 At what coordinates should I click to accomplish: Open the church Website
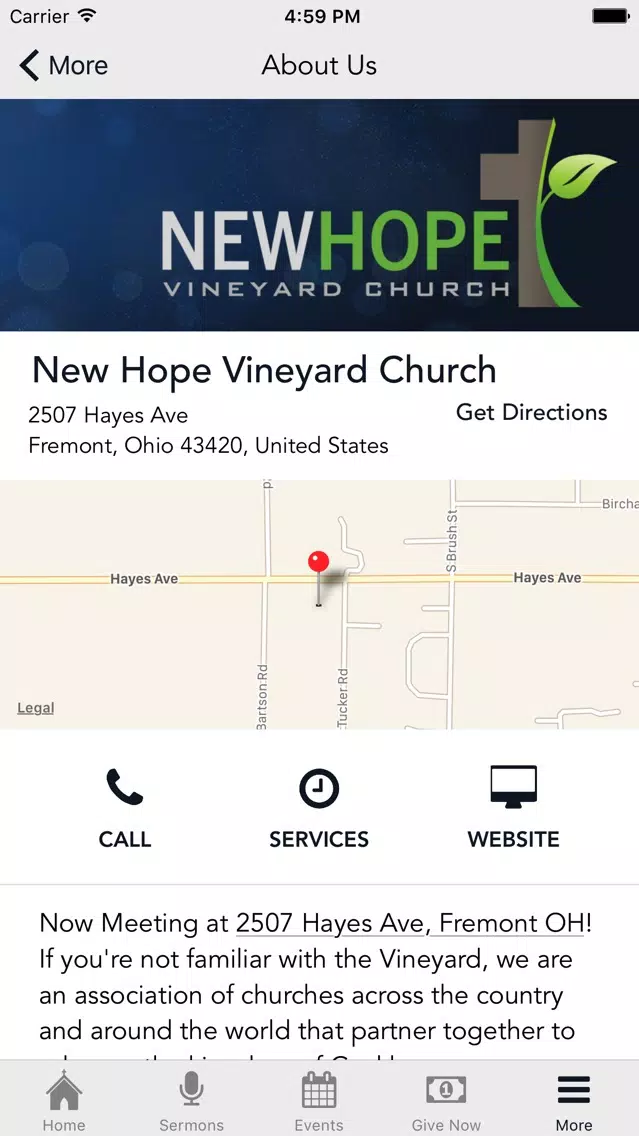tap(513, 808)
